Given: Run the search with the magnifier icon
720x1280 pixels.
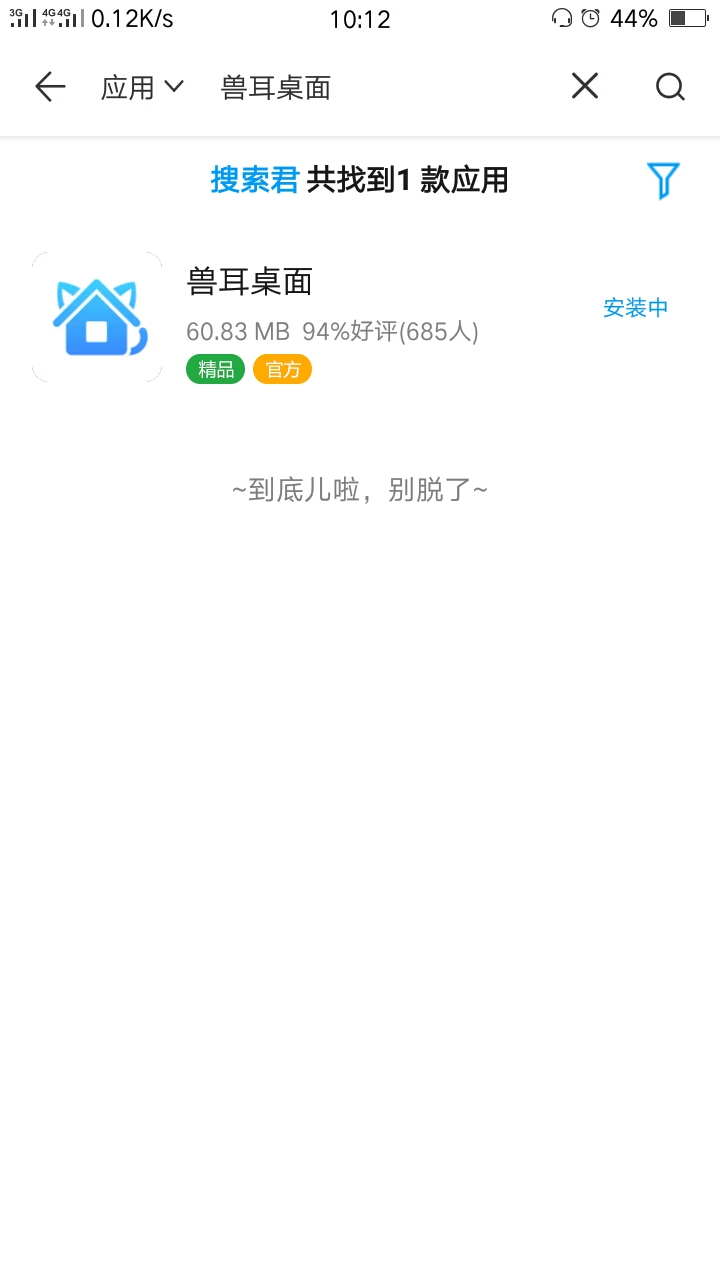Looking at the screenshot, I should [x=670, y=87].
